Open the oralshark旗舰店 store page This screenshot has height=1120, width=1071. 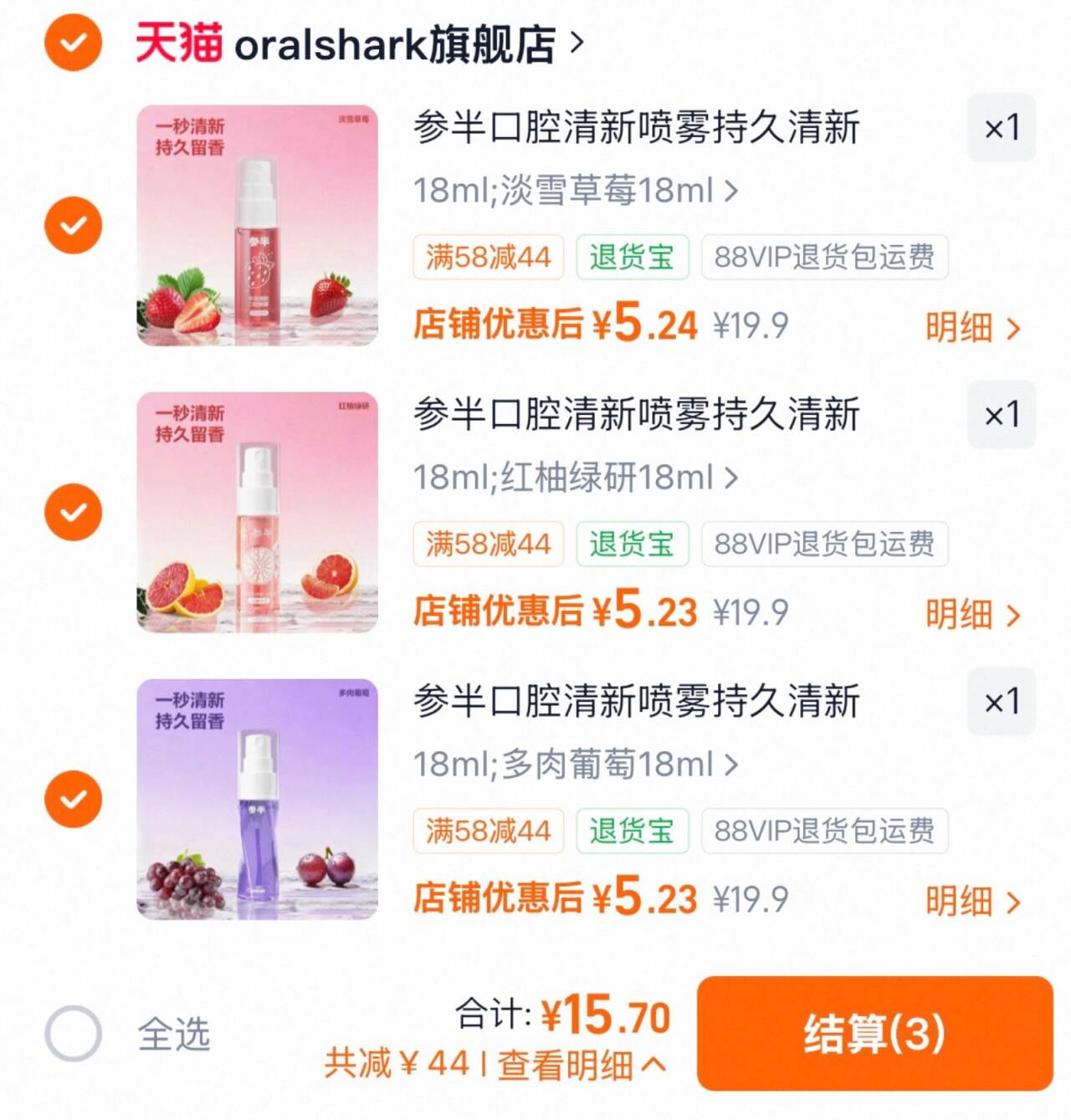(x=360, y=43)
